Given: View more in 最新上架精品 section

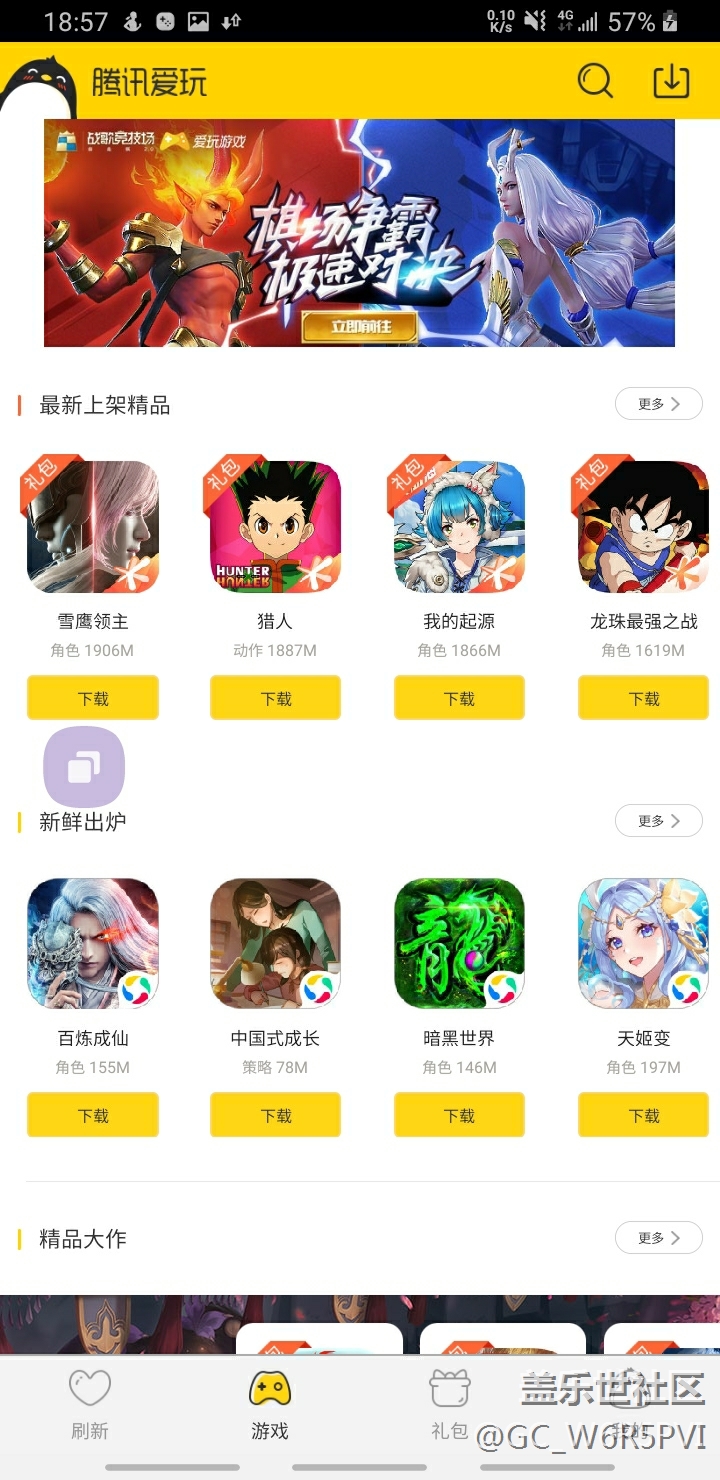Looking at the screenshot, I should click(658, 404).
